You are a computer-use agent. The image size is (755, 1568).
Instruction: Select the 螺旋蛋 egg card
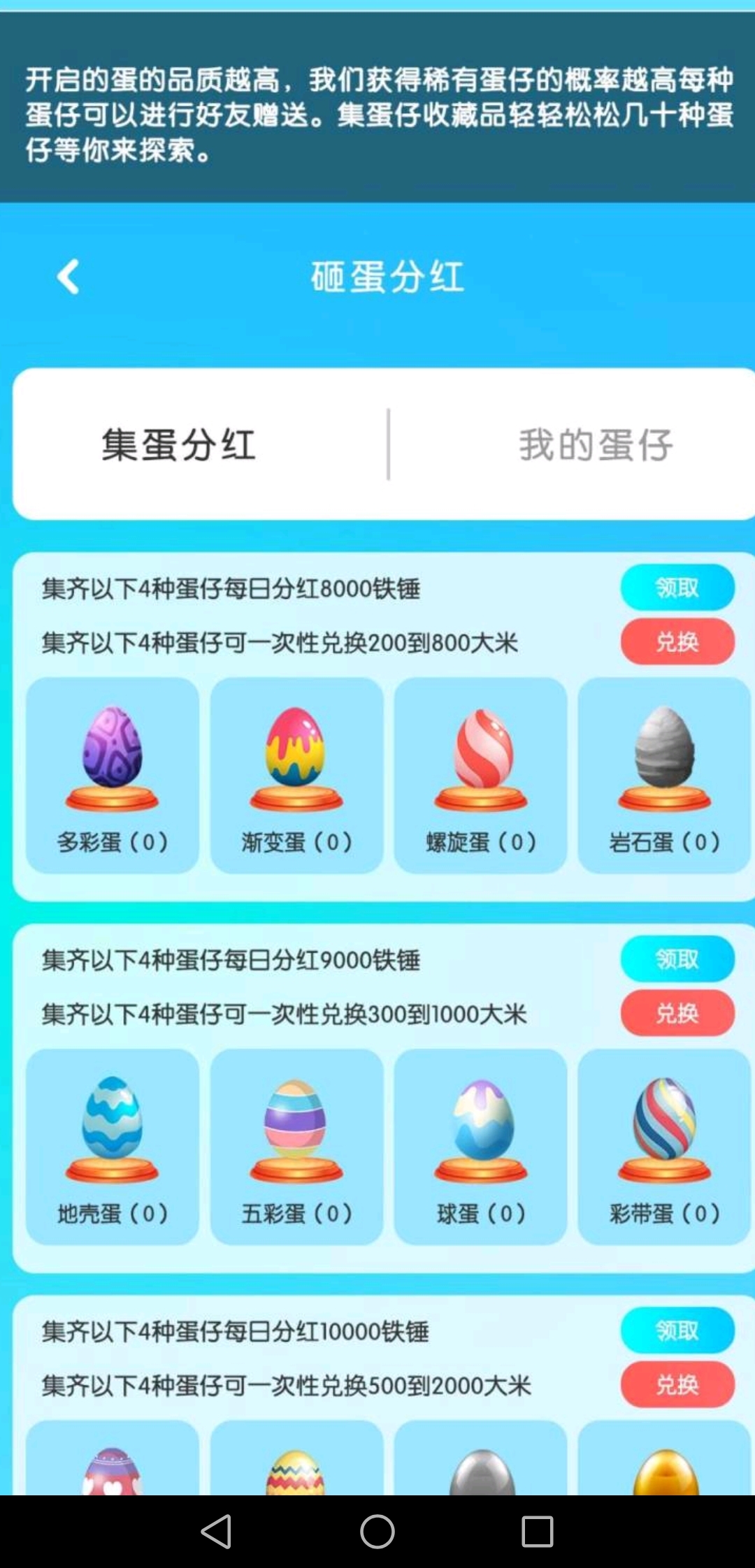point(480,776)
